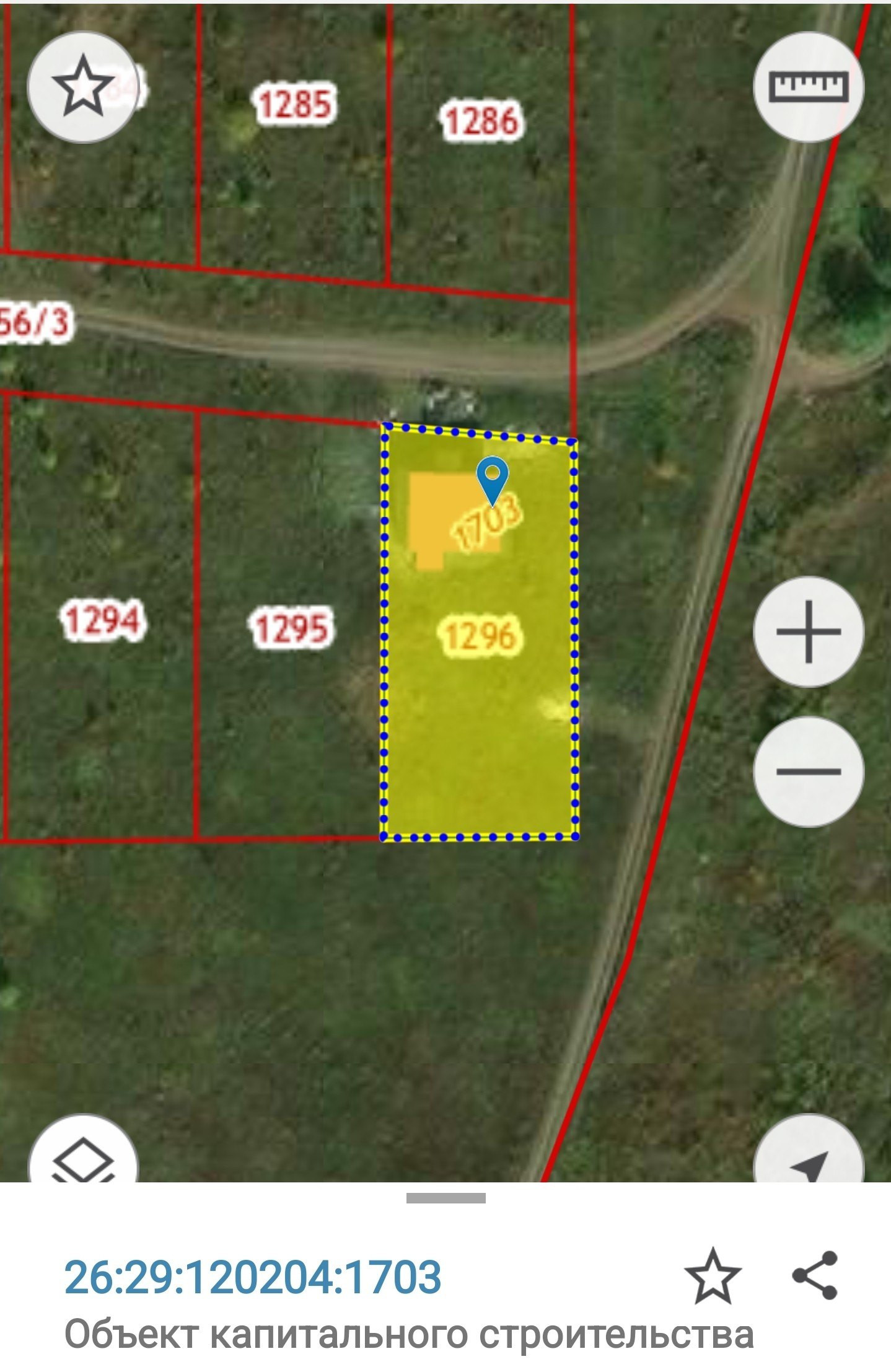Add object 26:29:120204:1703 to favorites
This screenshot has width=891, height=1372.
click(713, 1277)
